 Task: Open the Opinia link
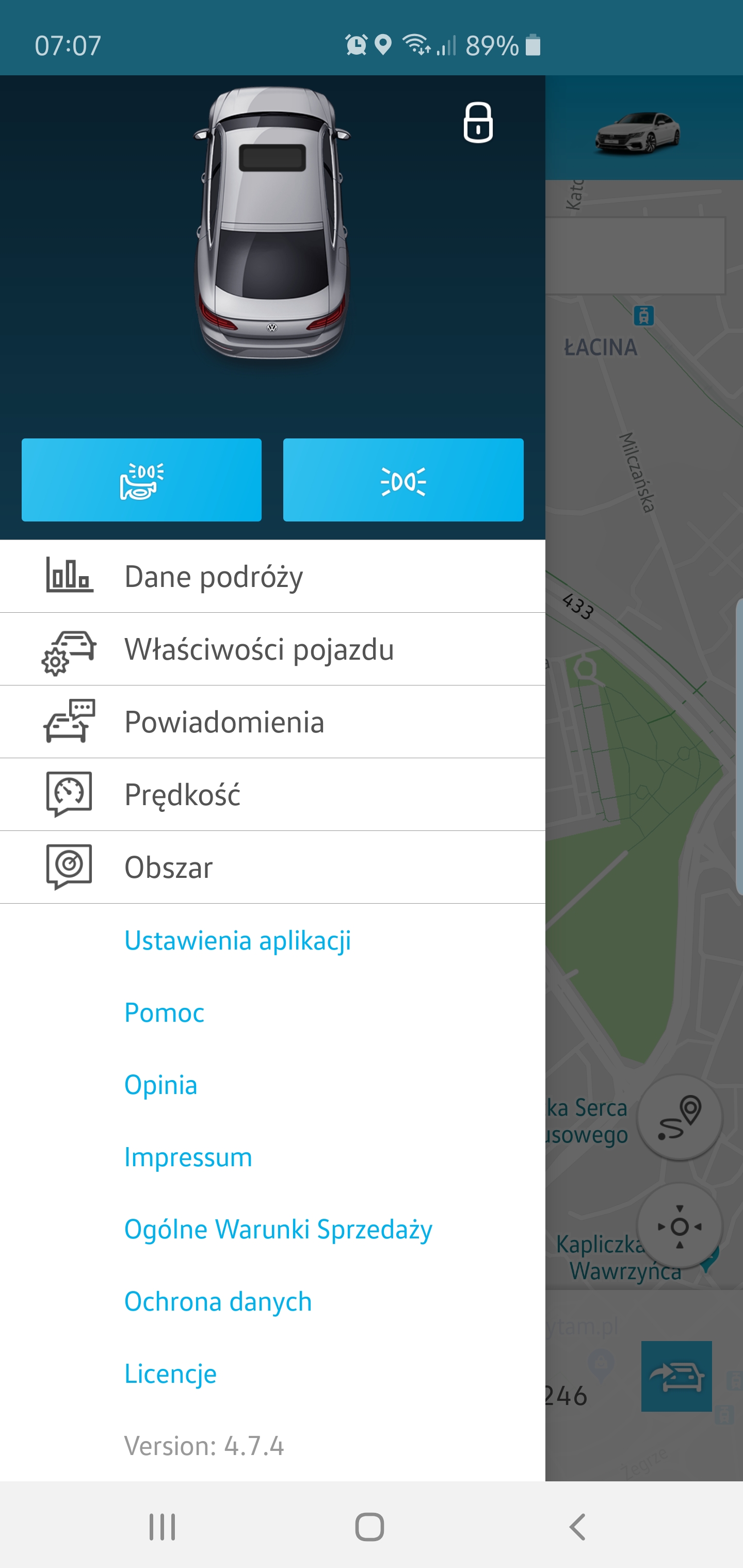pyautogui.click(x=161, y=1085)
